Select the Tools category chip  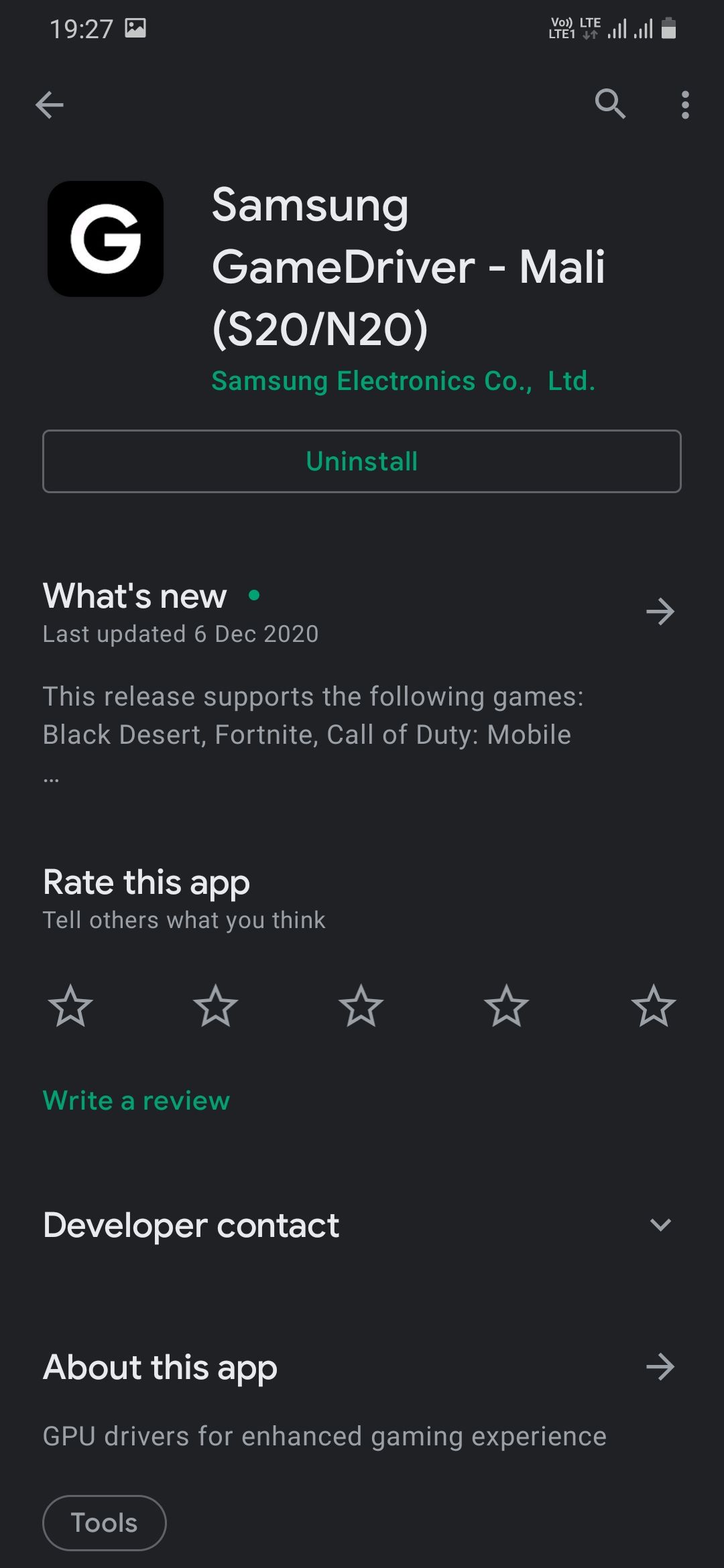[104, 1522]
